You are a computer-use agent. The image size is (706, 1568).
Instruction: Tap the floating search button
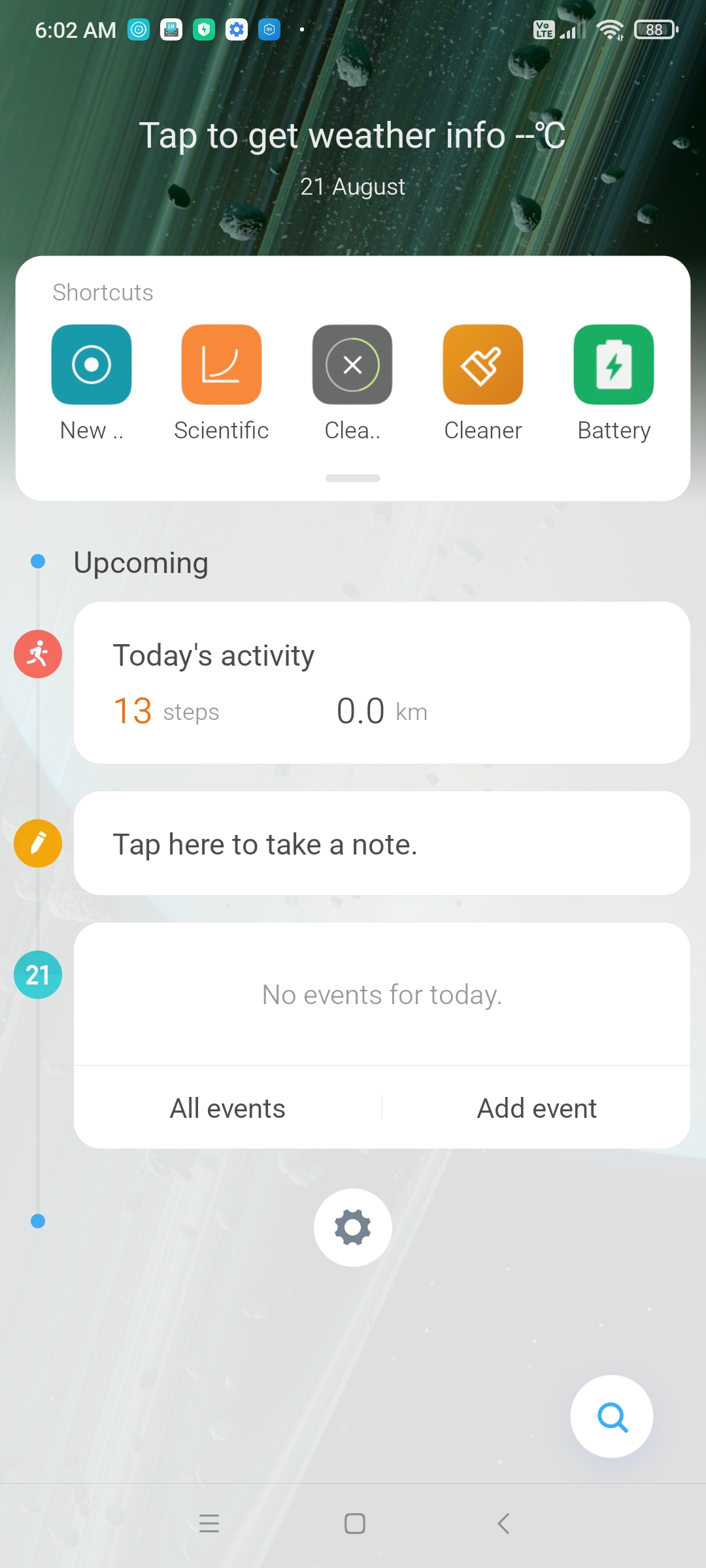tap(612, 1416)
